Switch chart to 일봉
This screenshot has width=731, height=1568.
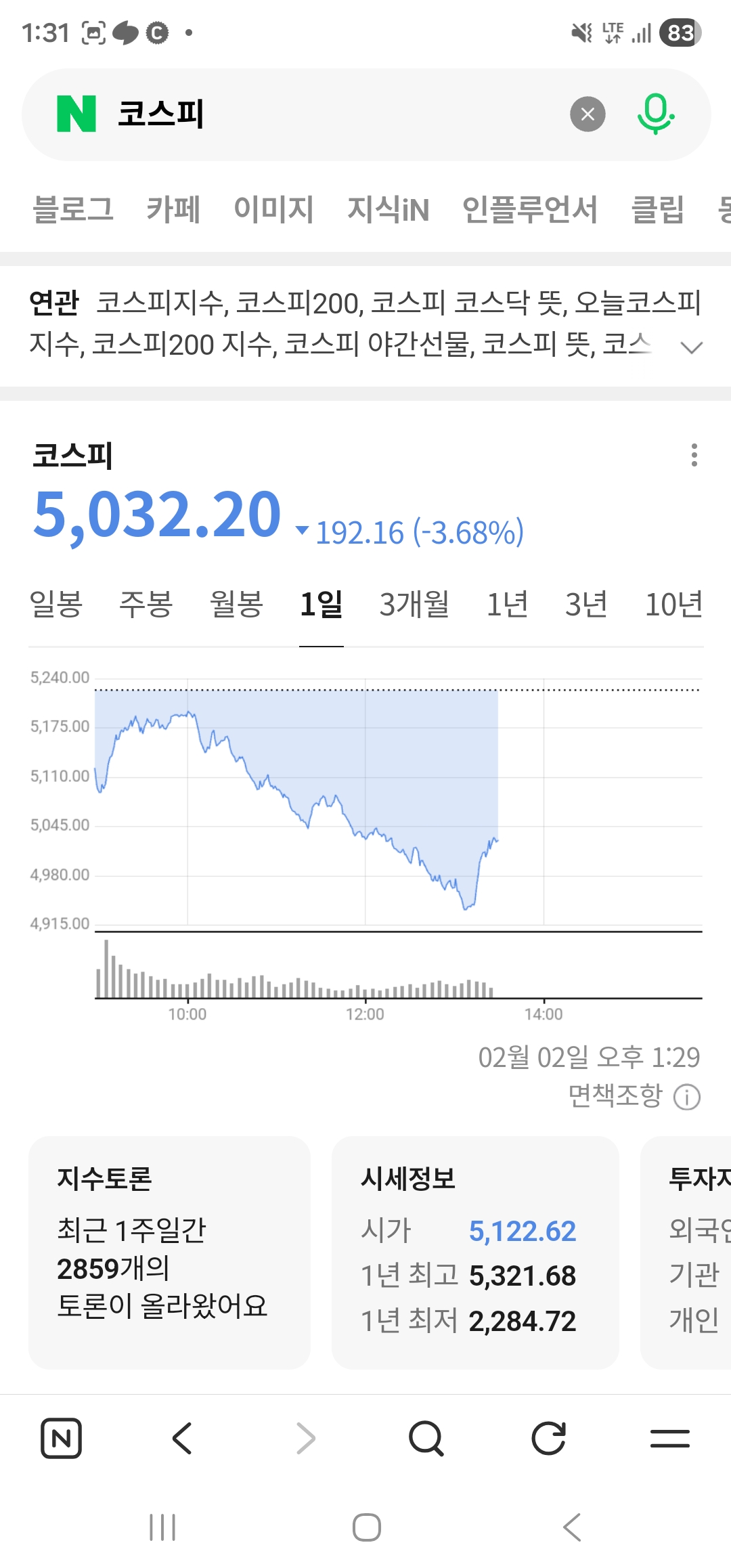(56, 605)
